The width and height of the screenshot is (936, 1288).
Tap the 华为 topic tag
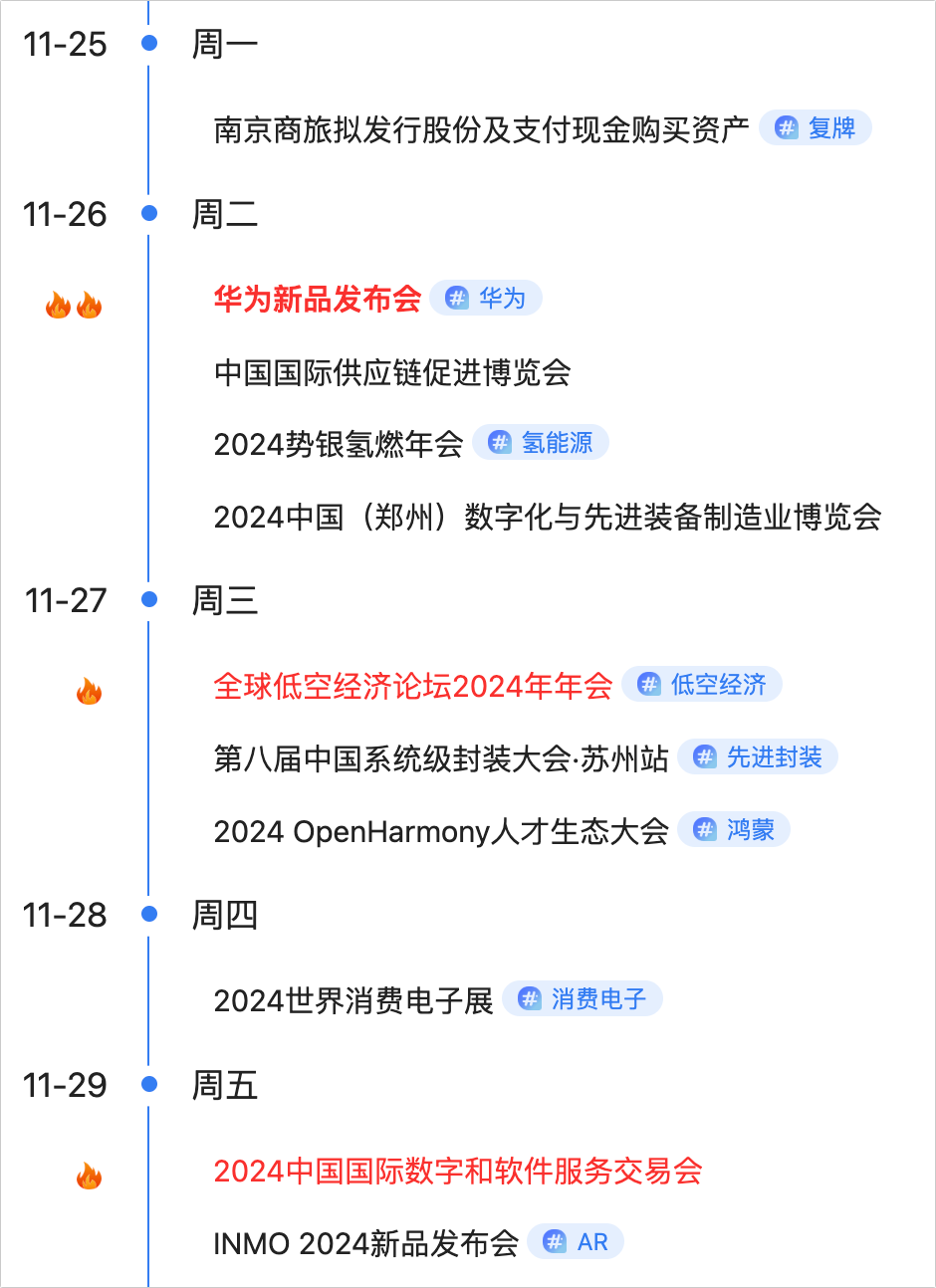pyautogui.click(x=486, y=299)
